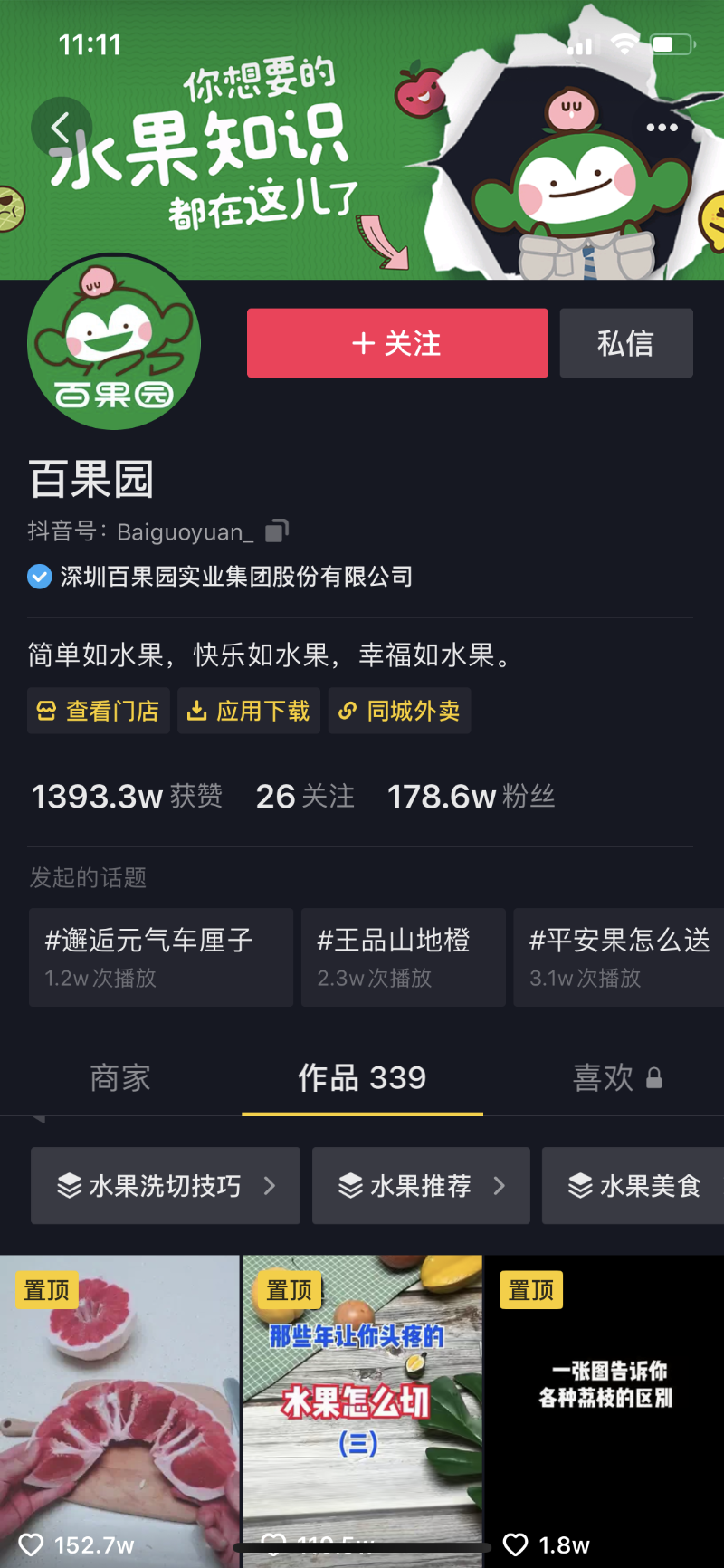
Task: Copy the Douyin ID Baiguoyuan_
Action: [277, 531]
